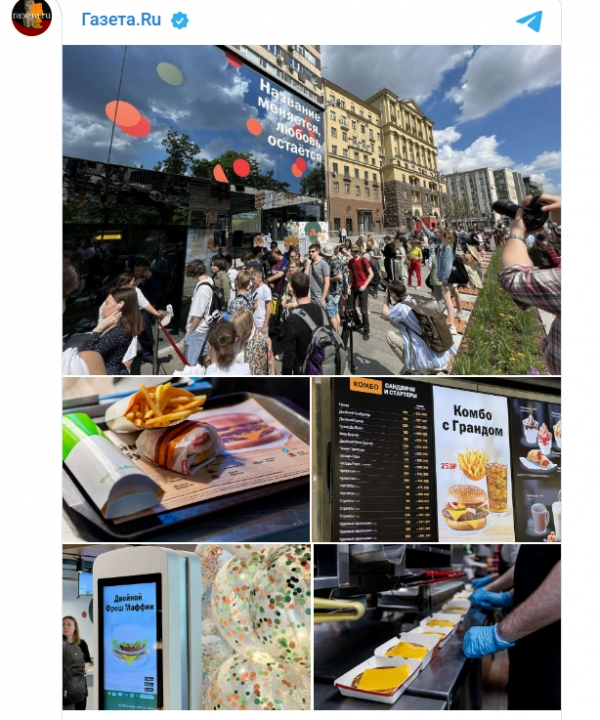Open the Газета.Ru channel name link
The width and height of the screenshot is (600, 720).
click(x=121, y=20)
